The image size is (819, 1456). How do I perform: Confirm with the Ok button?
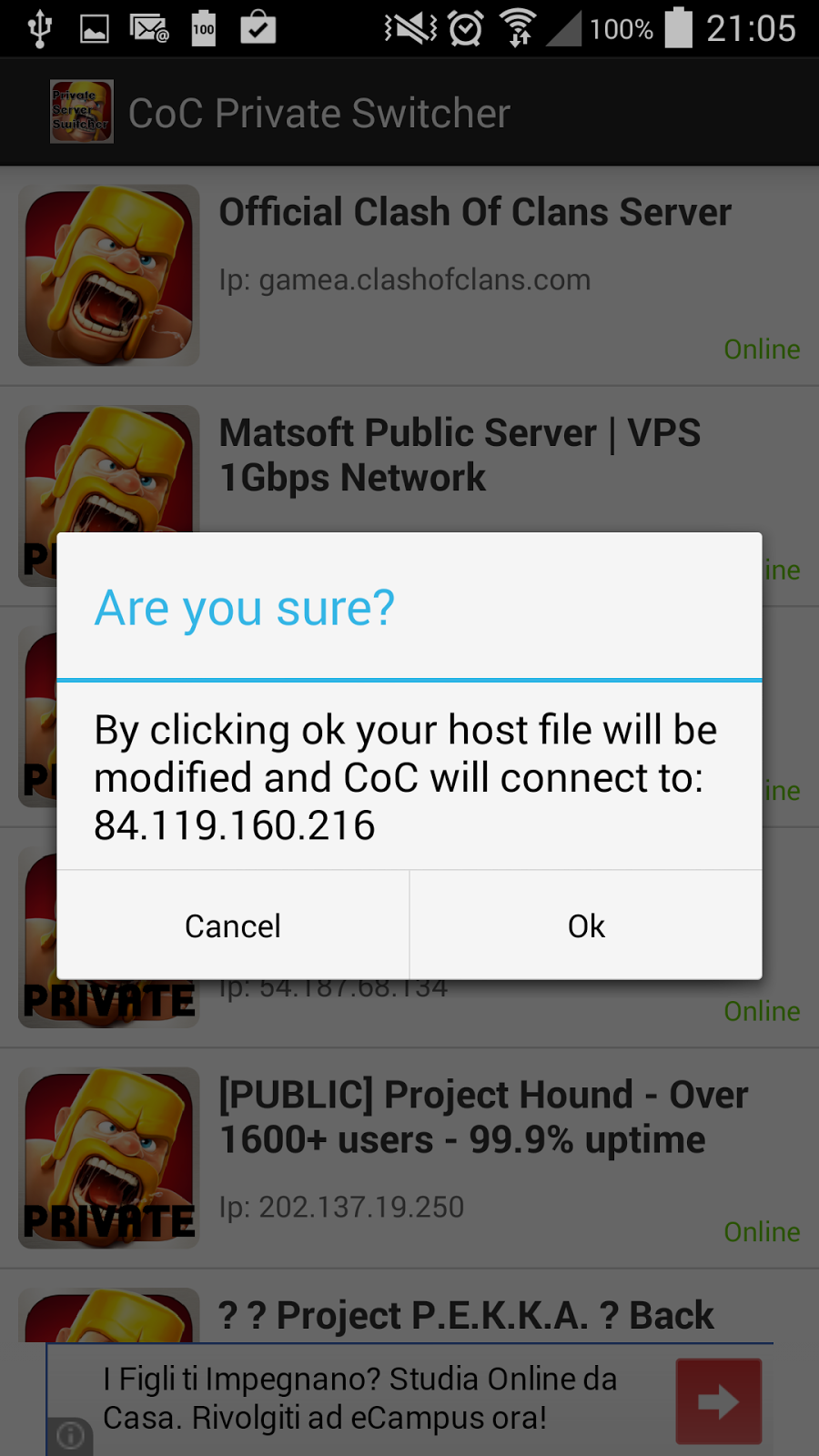(586, 925)
